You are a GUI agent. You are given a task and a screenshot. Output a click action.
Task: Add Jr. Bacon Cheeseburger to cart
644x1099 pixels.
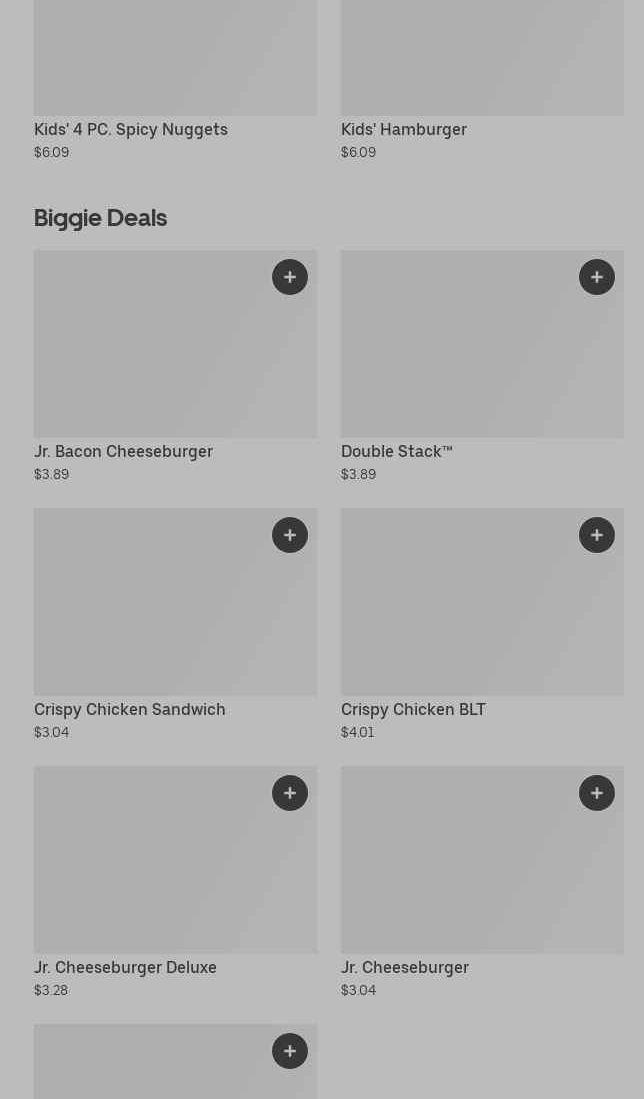click(290, 277)
